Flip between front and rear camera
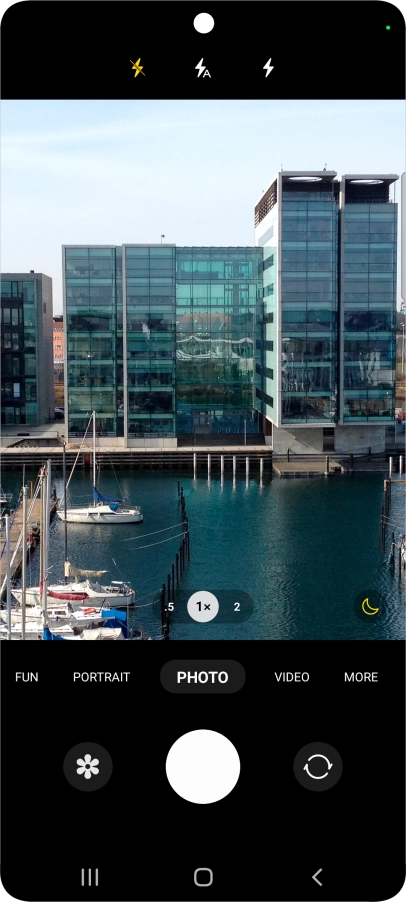The width and height of the screenshot is (406, 902). (318, 767)
